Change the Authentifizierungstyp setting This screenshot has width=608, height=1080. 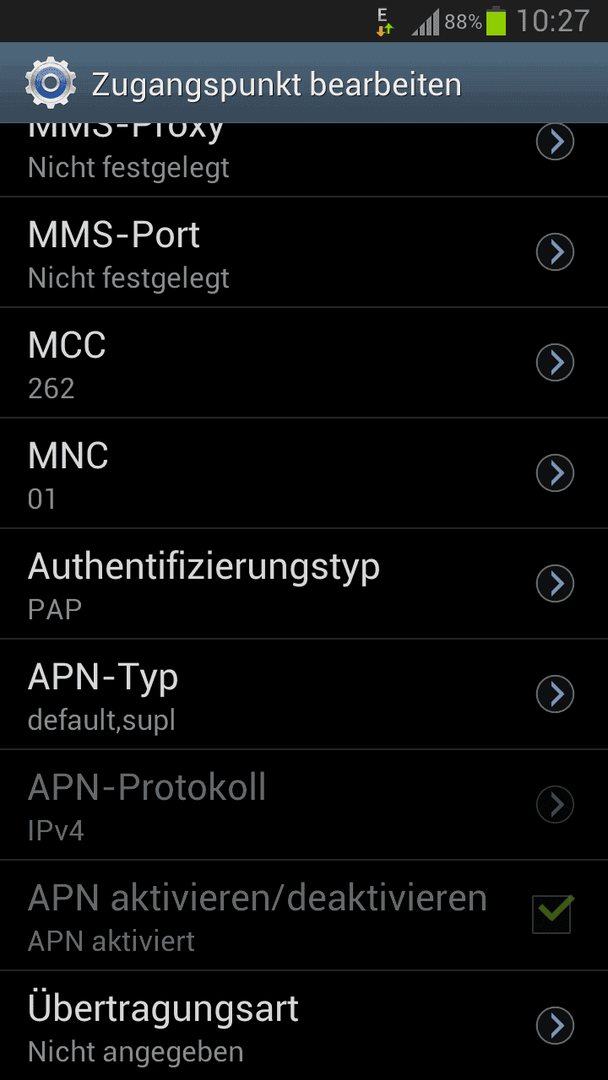[304, 584]
